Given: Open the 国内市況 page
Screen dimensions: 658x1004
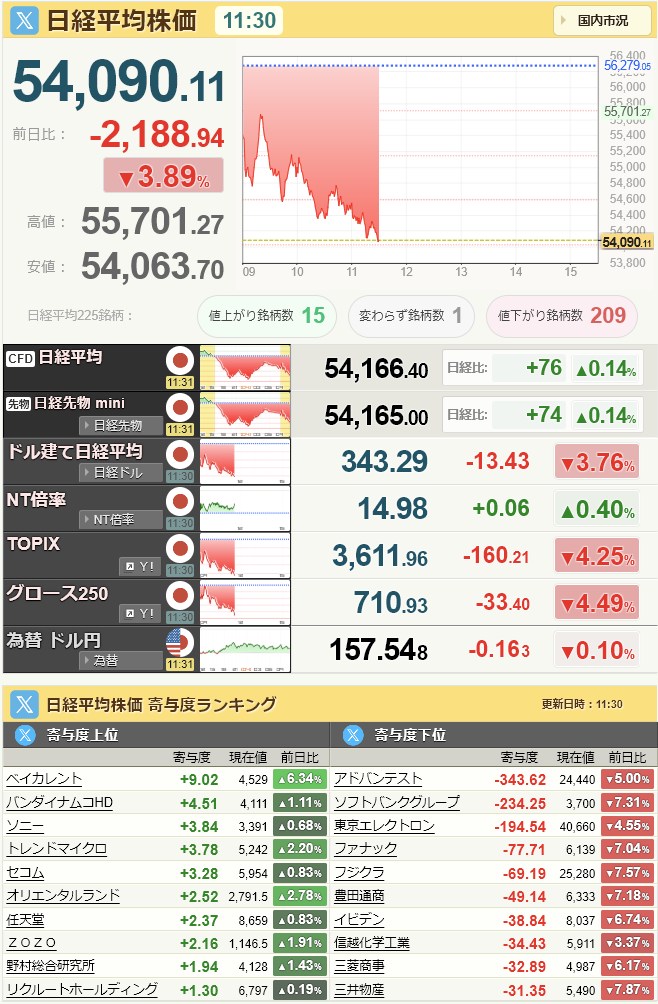Looking at the screenshot, I should [602, 20].
